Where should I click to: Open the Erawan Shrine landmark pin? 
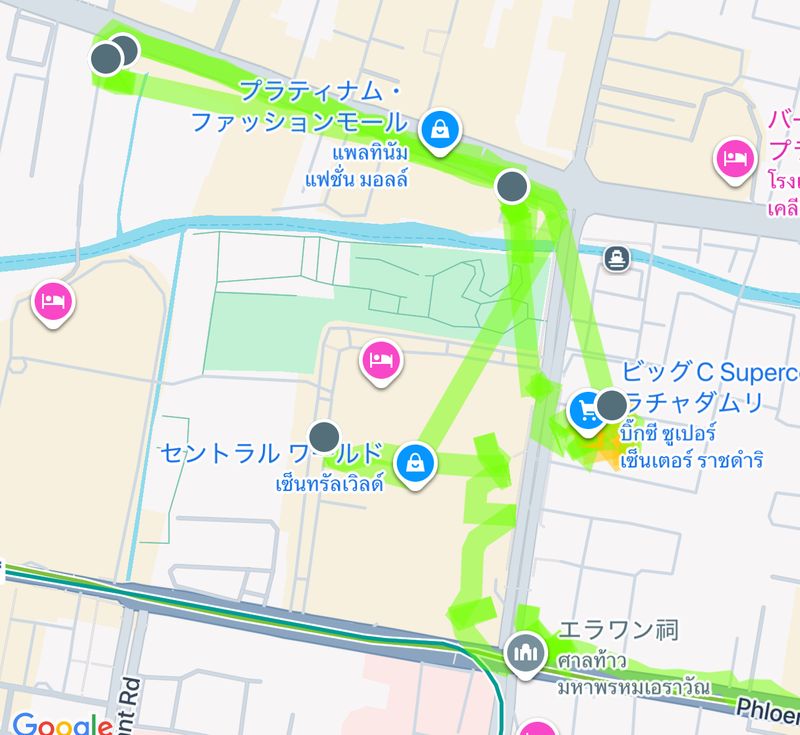pos(523,652)
